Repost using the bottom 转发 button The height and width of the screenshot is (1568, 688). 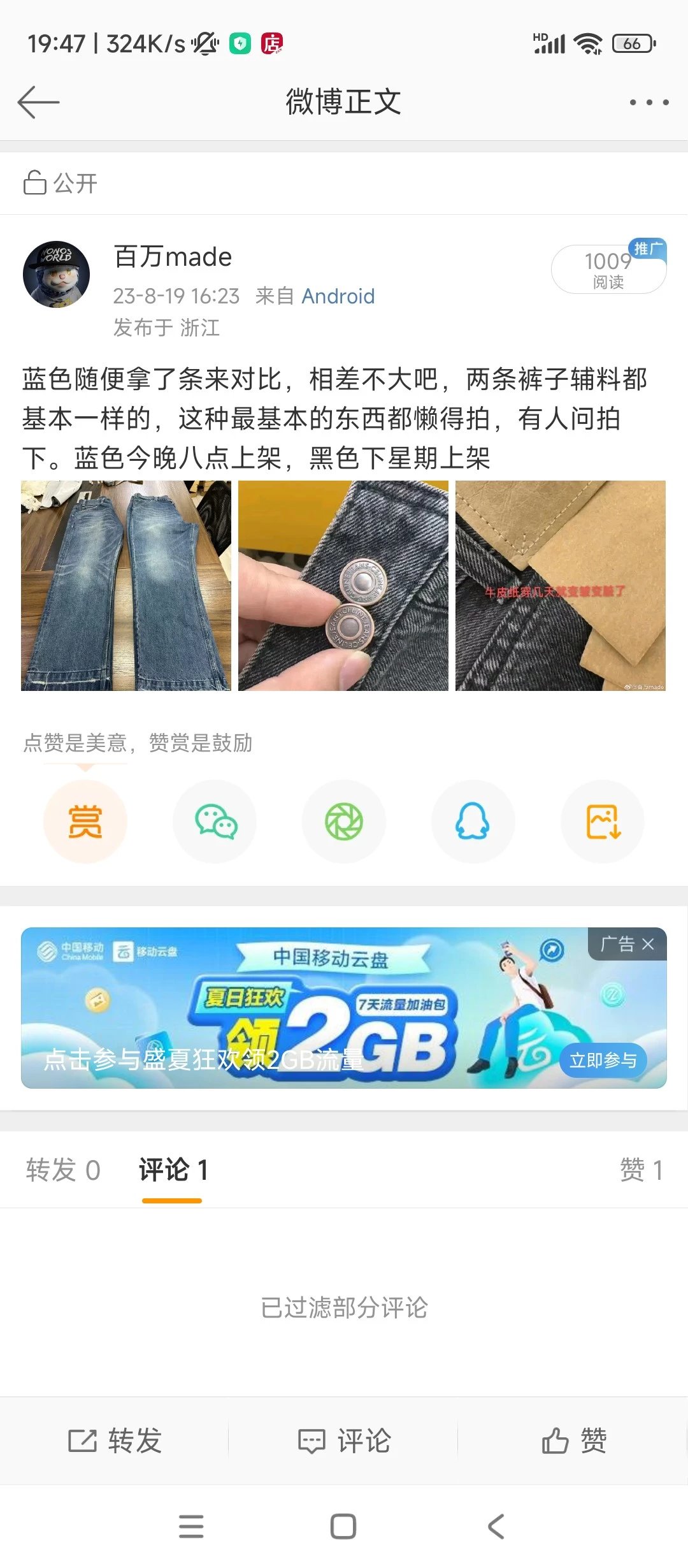point(115,1441)
